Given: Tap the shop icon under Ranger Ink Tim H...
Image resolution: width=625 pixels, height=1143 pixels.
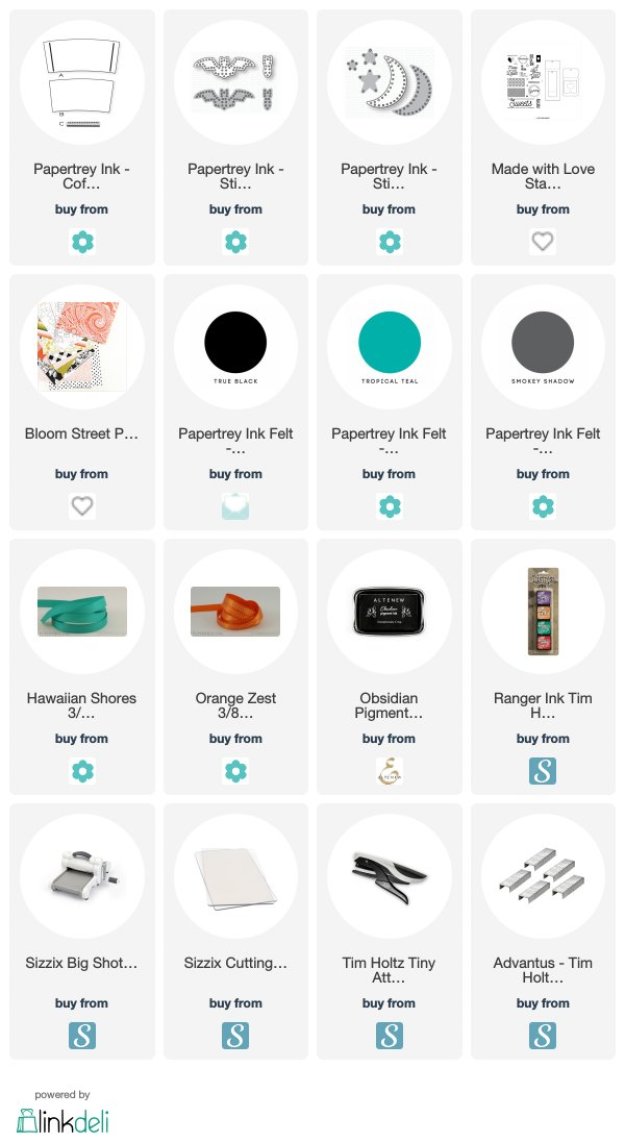Looking at the screenshot, I should (543, 771).
